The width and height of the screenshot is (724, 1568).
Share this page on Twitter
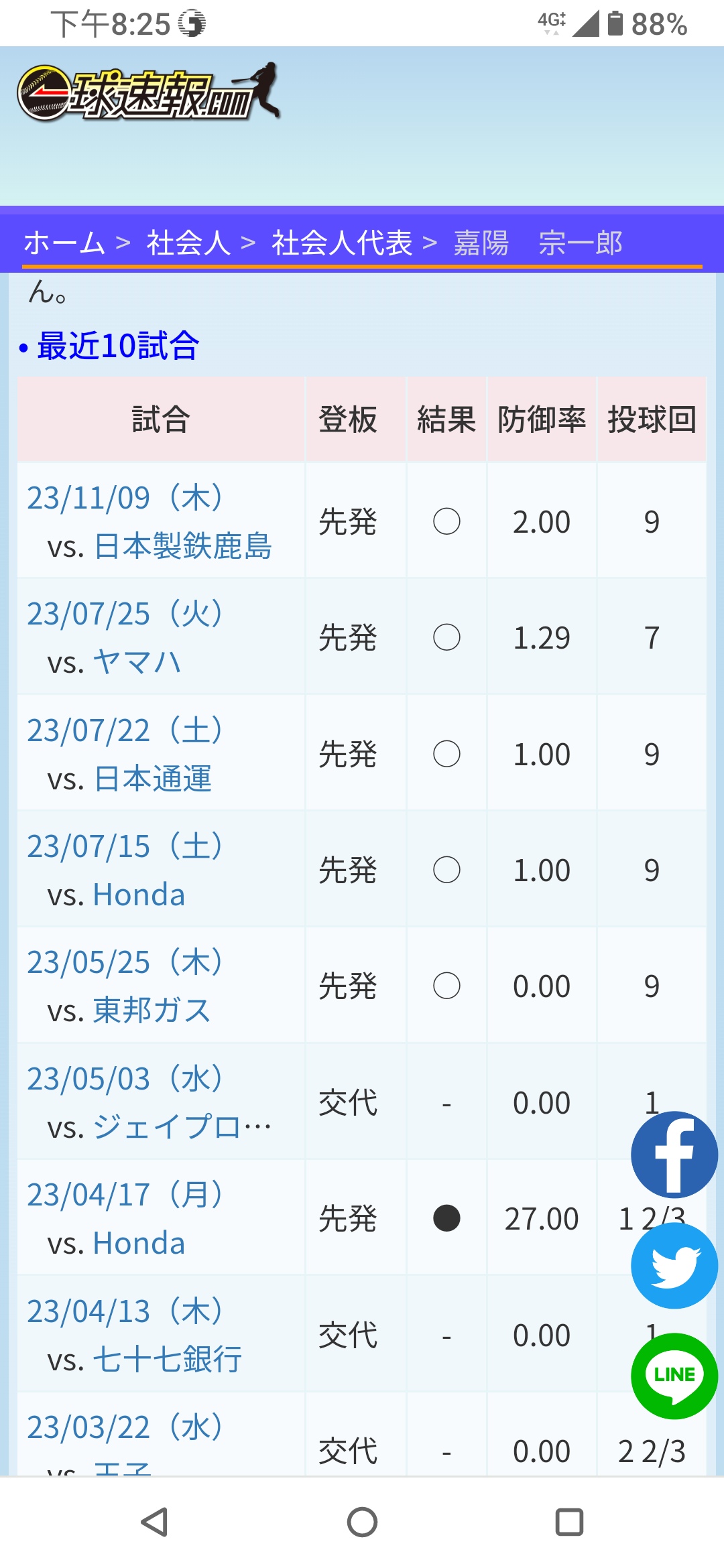[674, 1265]
